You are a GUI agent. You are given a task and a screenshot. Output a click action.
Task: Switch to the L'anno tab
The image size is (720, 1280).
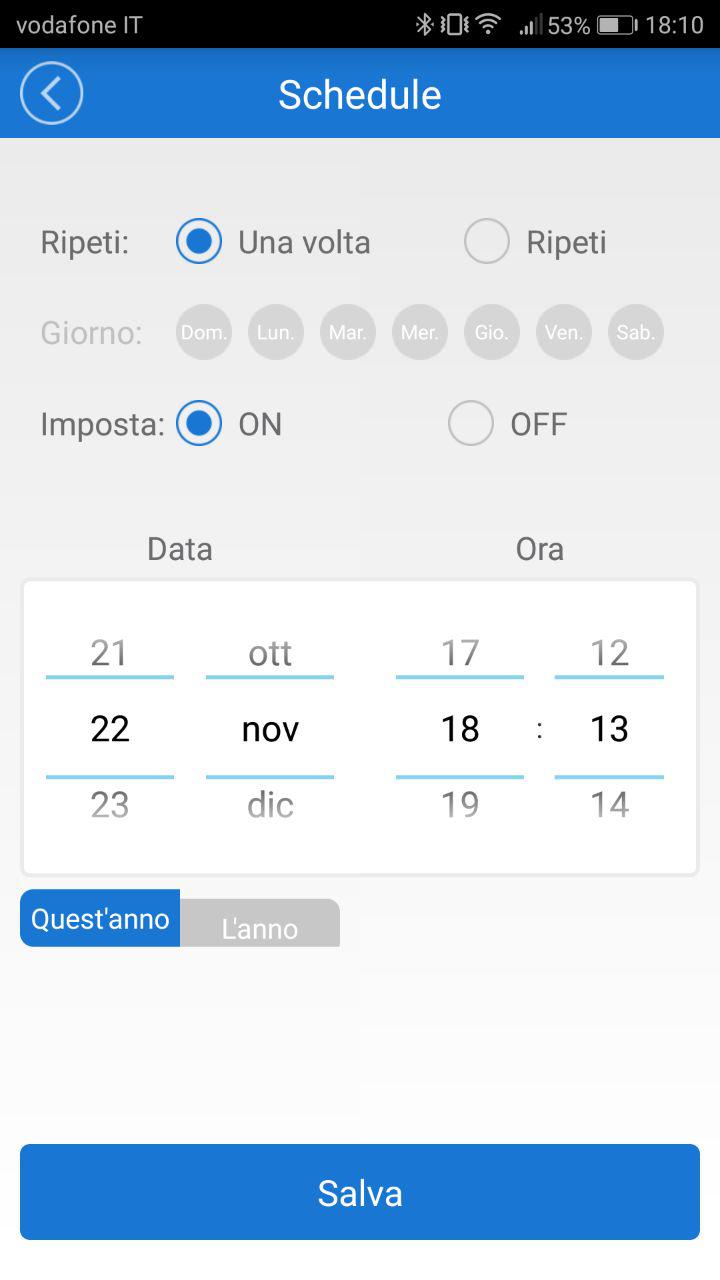coord(260,923)
